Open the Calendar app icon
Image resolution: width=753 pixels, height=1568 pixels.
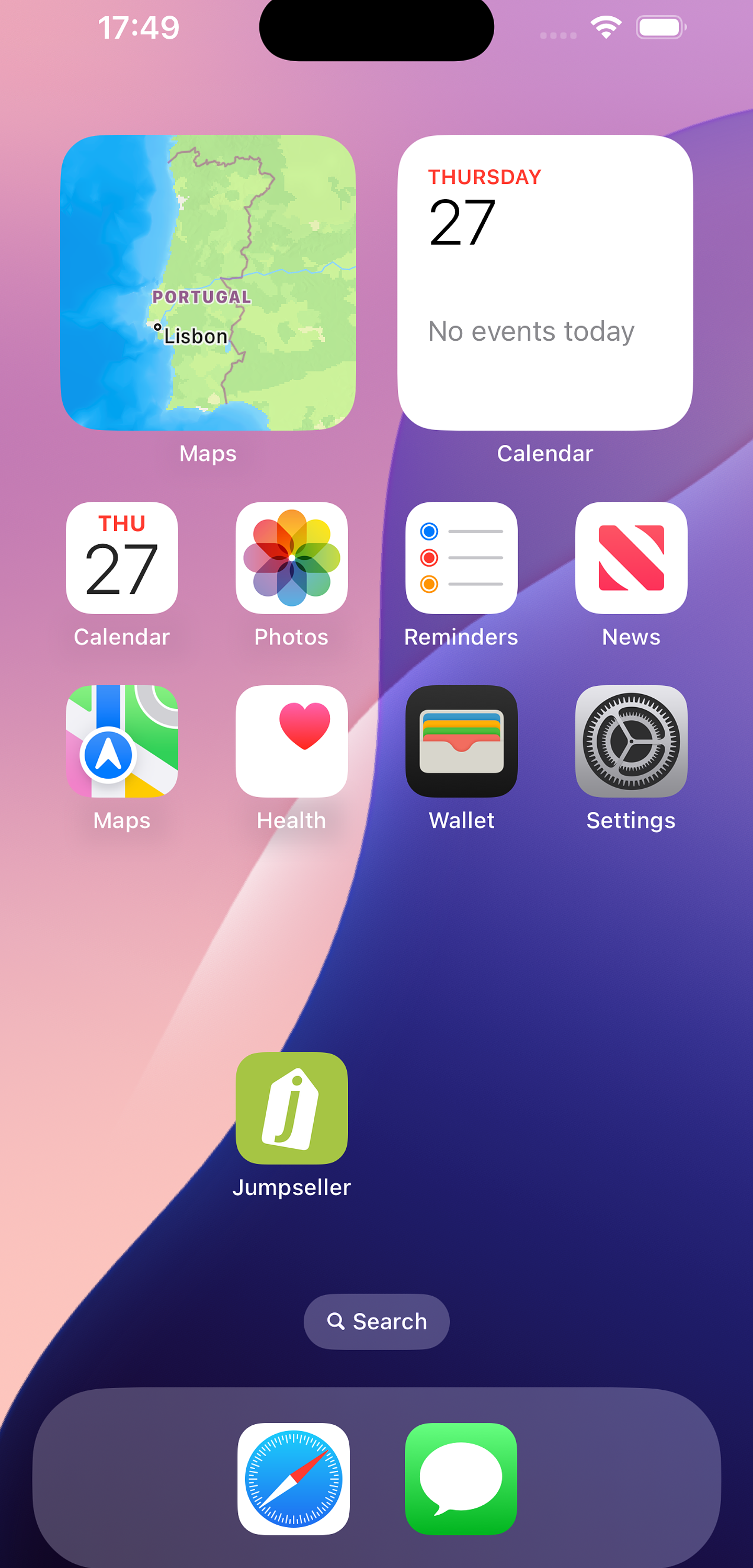point(121,558)
